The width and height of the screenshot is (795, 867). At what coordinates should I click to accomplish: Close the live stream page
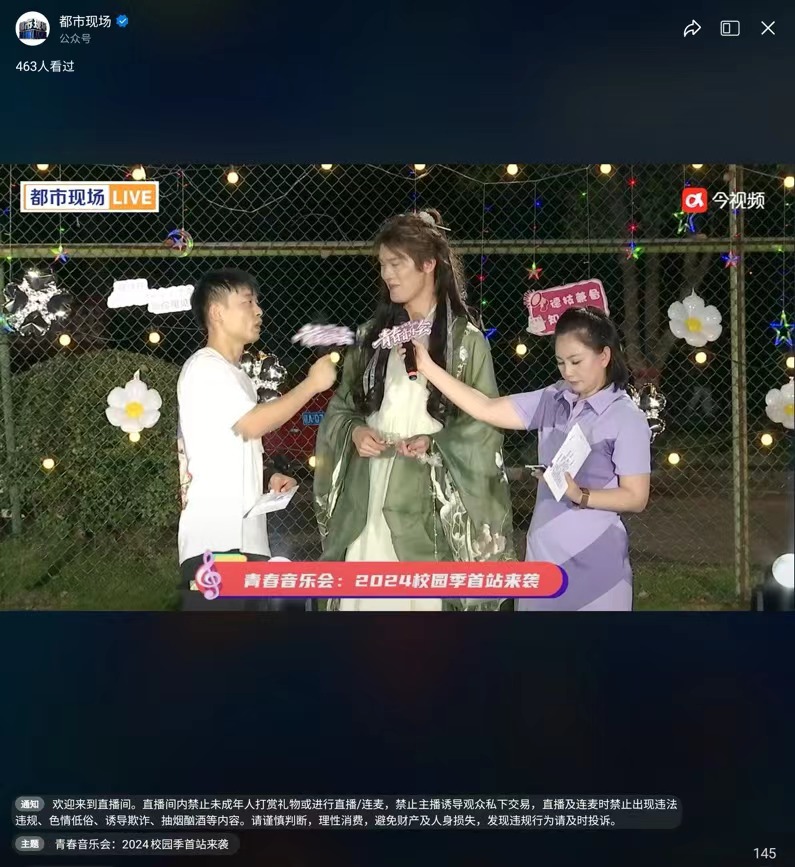coord(768,28)
